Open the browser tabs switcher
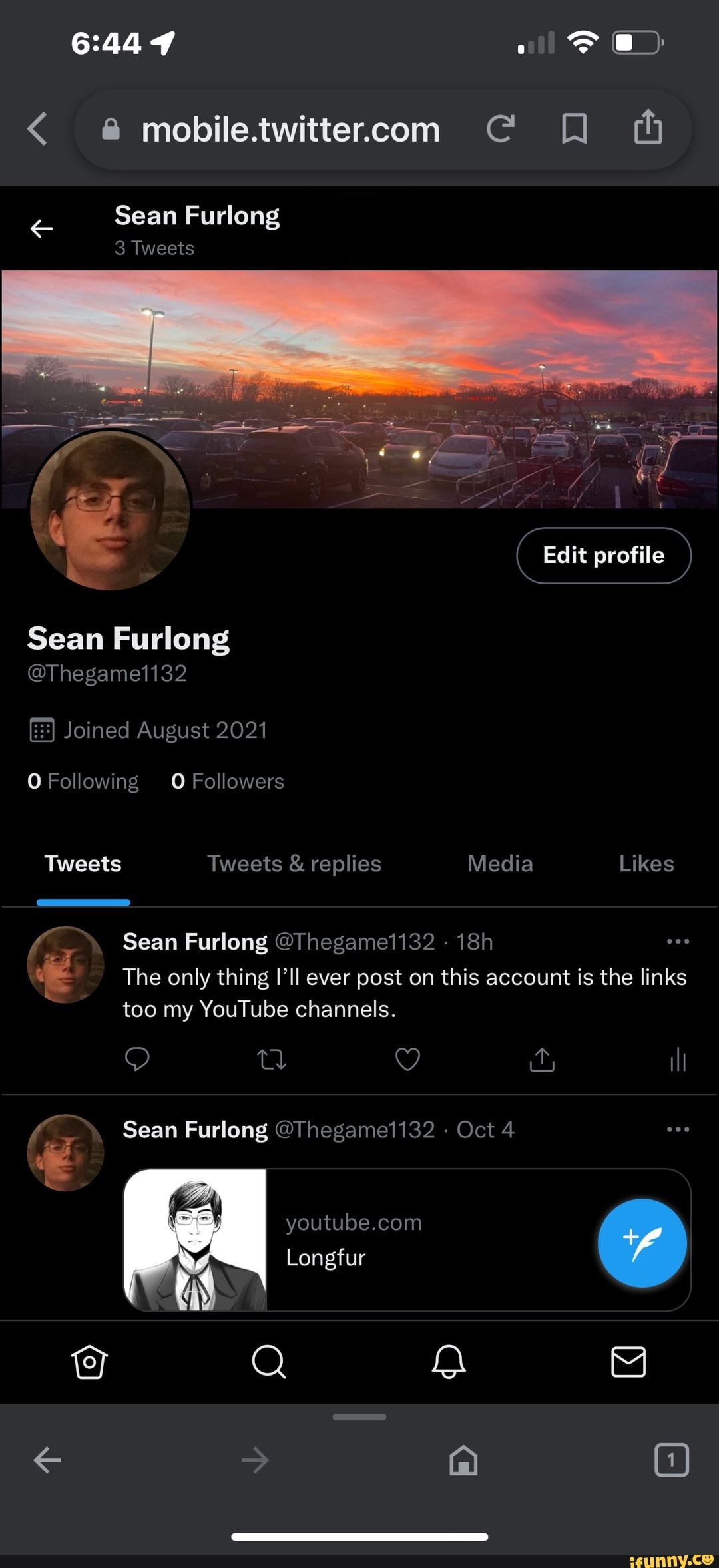The height and width of the screenshot is (1568, 719). [671, 1460]
